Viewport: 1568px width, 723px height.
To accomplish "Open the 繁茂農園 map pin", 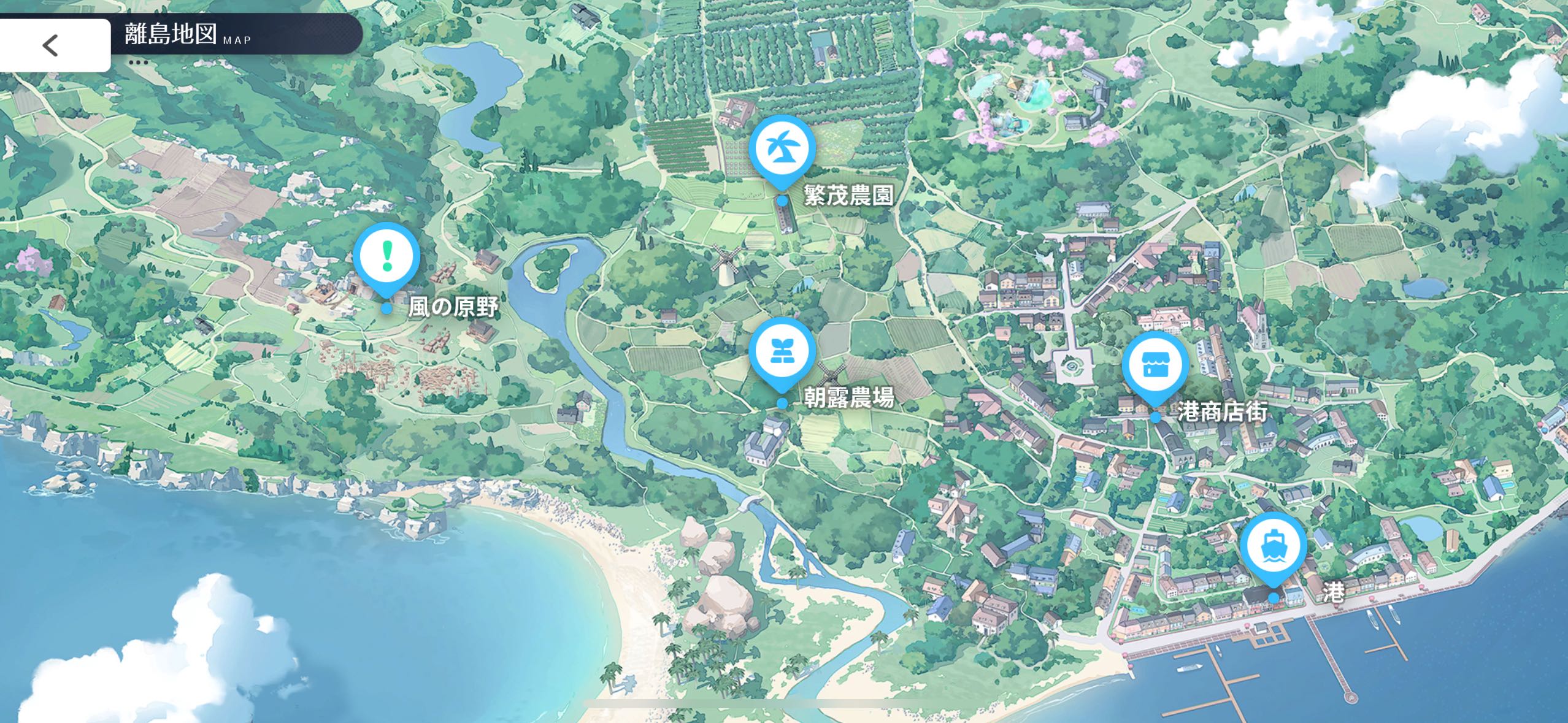I will [782, 148].
